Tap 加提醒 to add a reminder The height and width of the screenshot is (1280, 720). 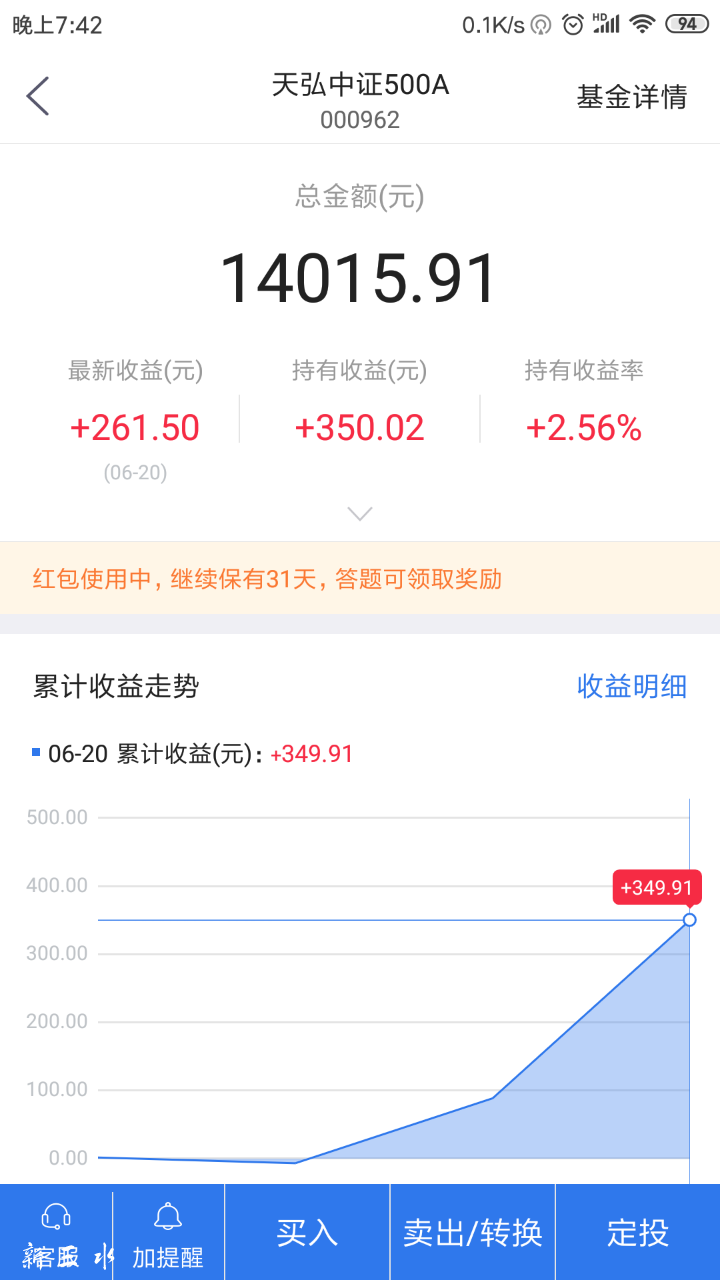pos(168,1232)
